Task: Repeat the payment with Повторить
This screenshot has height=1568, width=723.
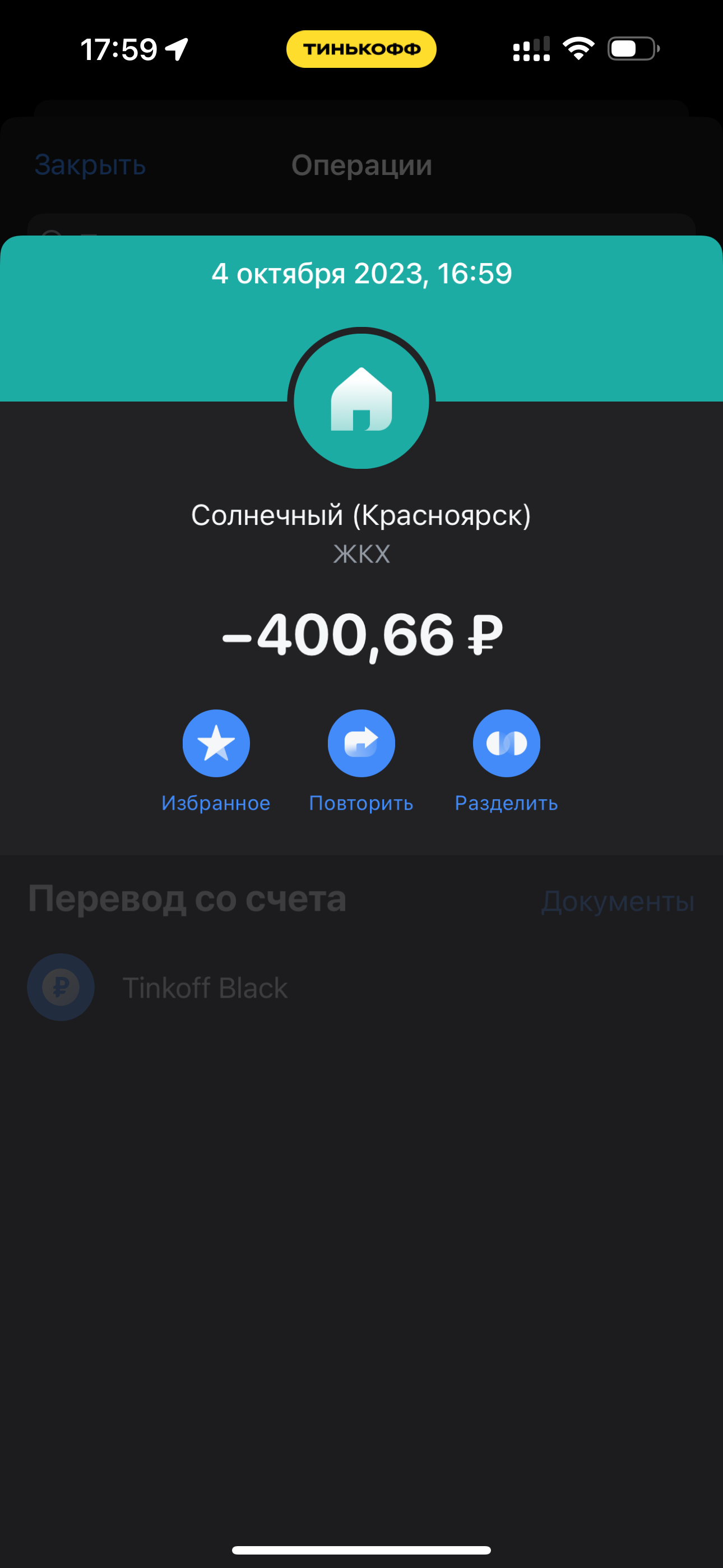Action: 361,743
